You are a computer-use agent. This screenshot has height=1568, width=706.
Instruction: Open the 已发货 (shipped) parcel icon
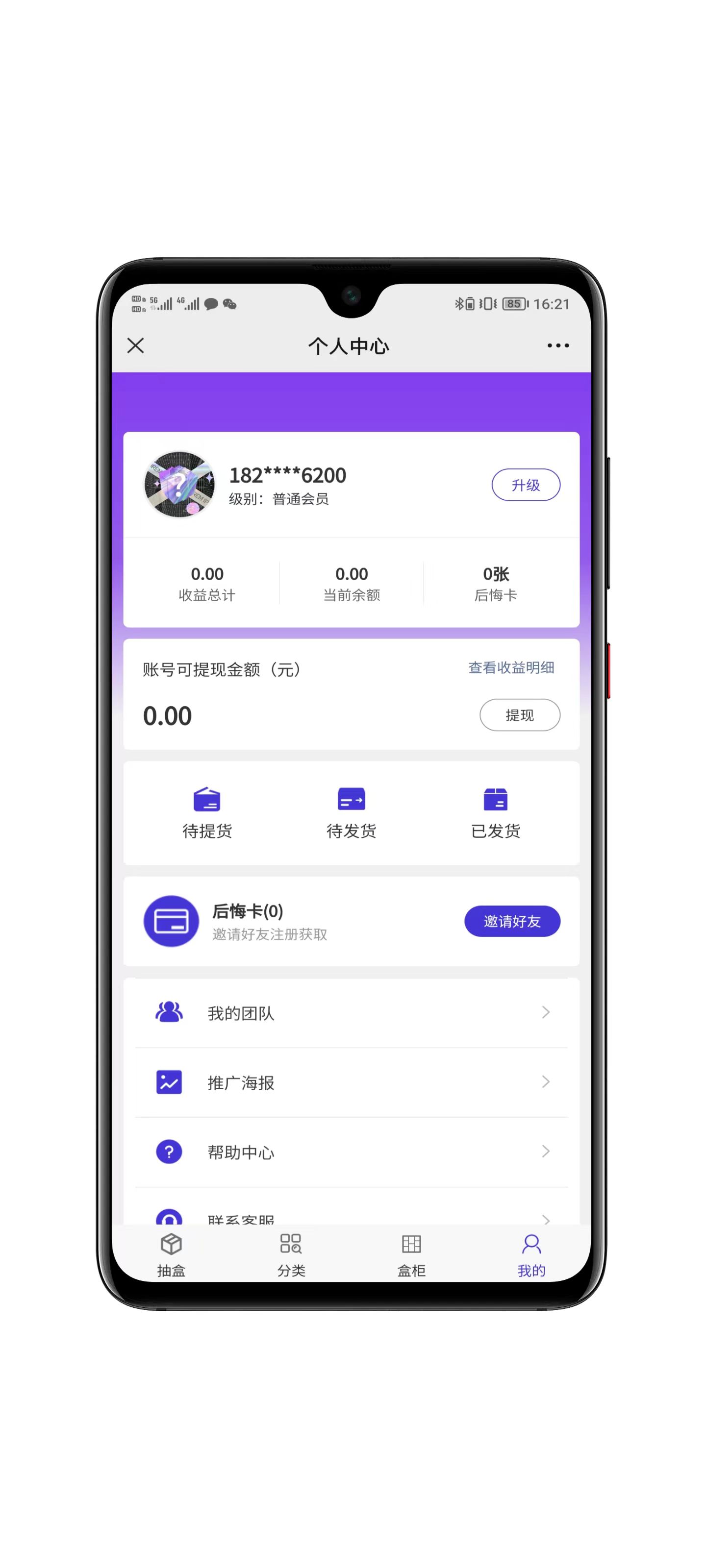coord(496,799)
